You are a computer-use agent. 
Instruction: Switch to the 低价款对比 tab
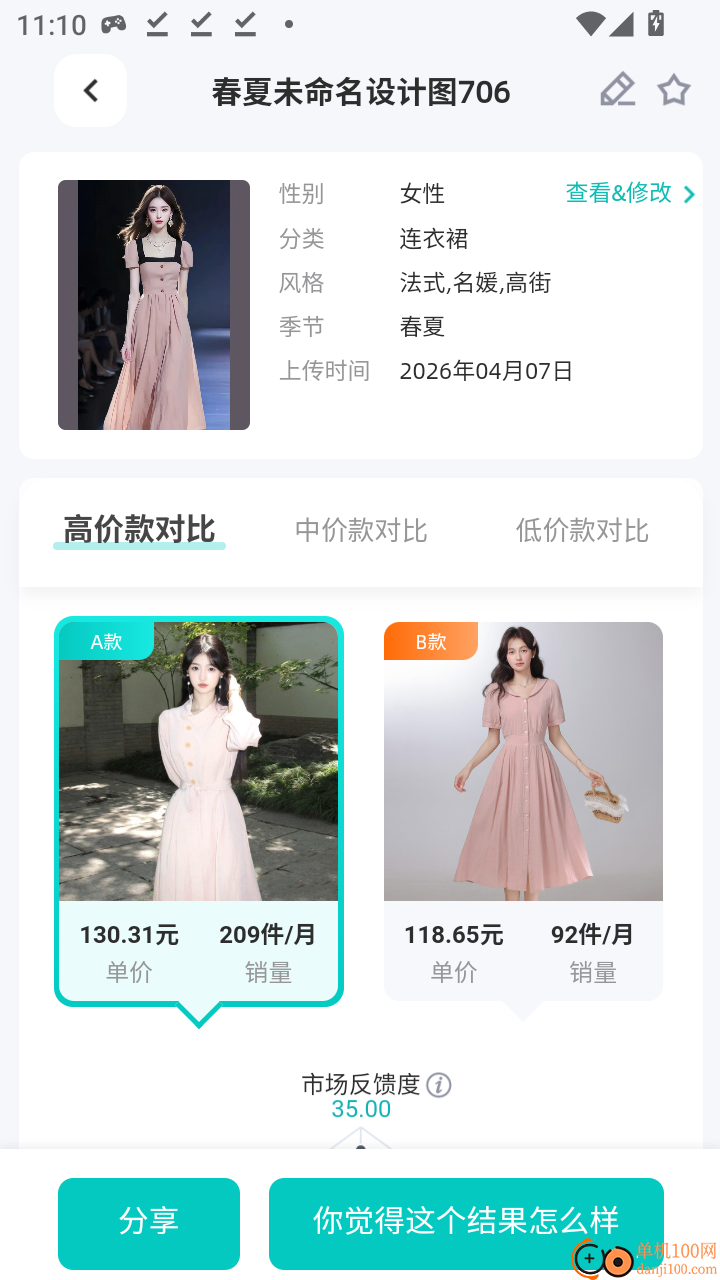pyautogui.click(x=582, y=530)
